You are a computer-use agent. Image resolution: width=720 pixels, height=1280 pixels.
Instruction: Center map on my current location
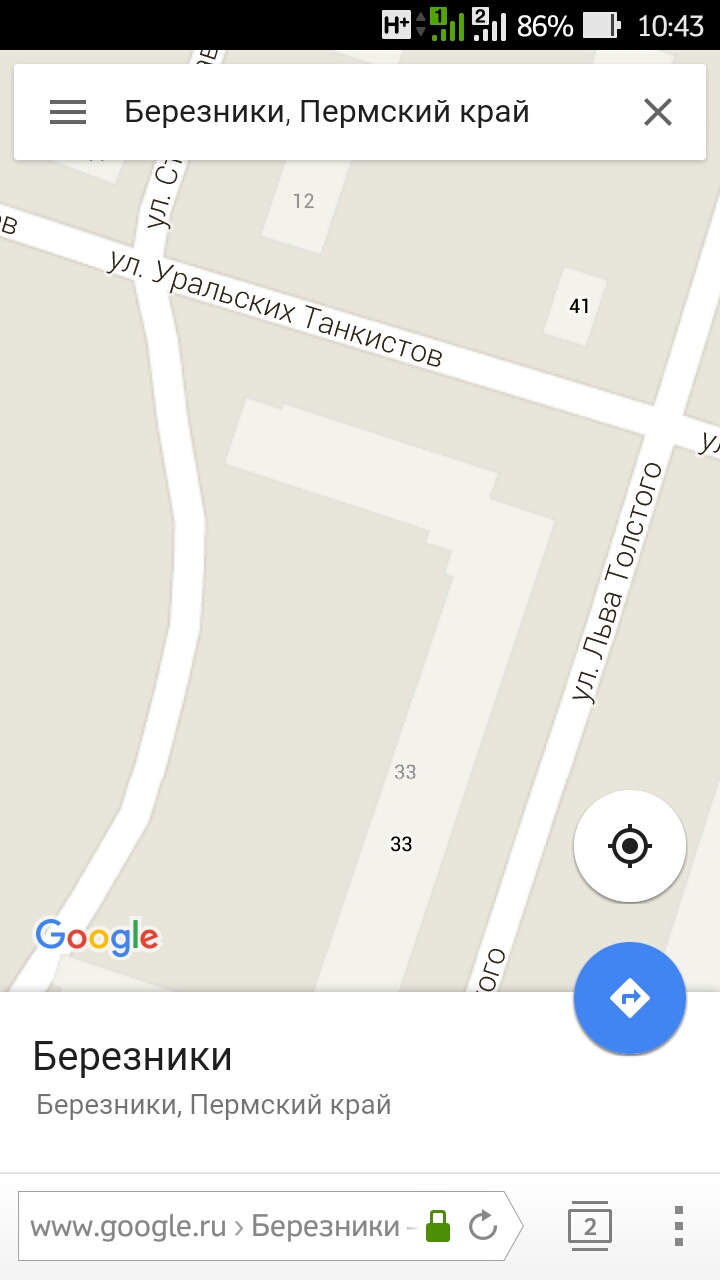pos(629,846)
